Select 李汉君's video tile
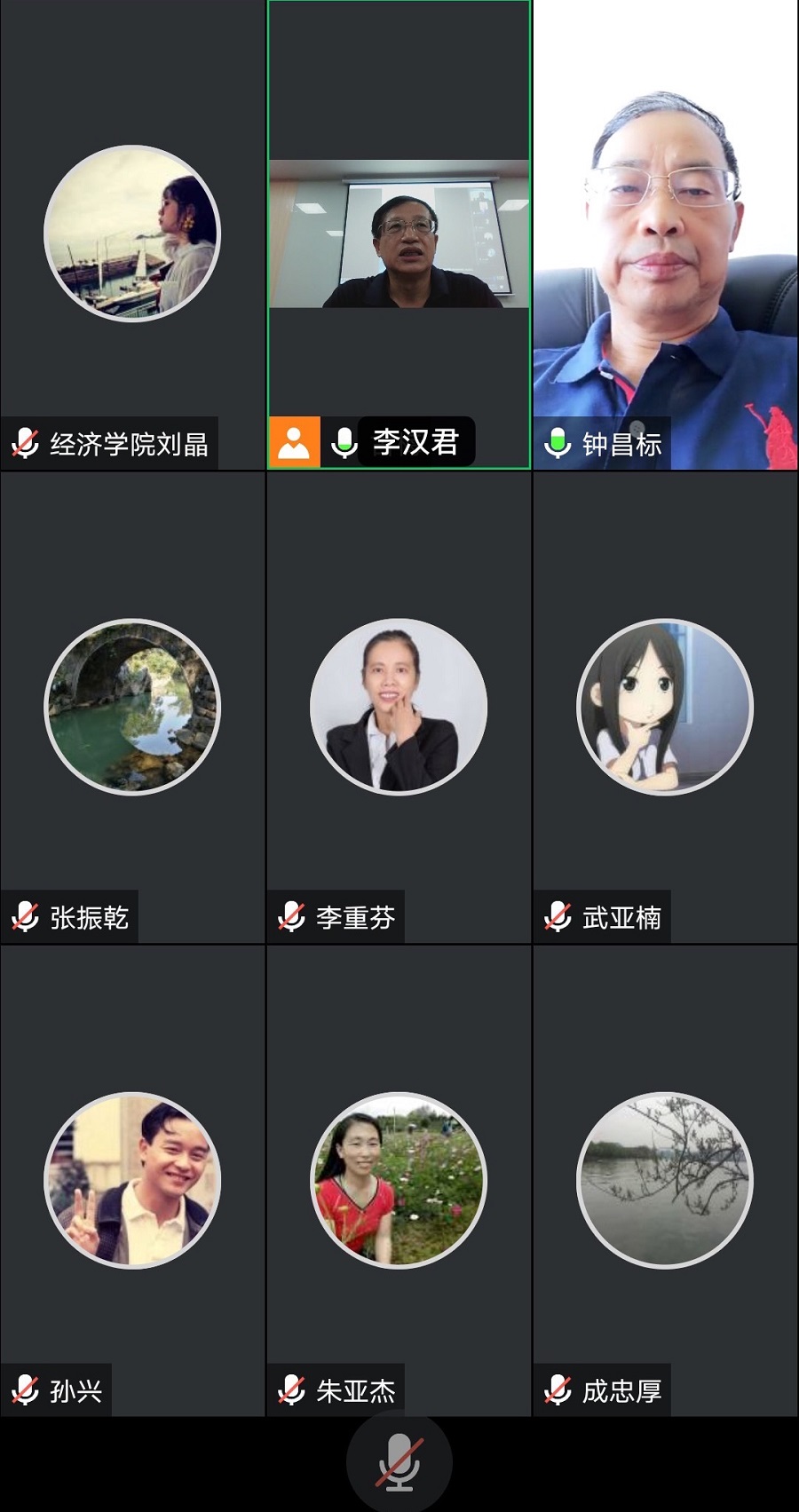The width and height of the screenshot is (799, 1512). tap(399, 234)
